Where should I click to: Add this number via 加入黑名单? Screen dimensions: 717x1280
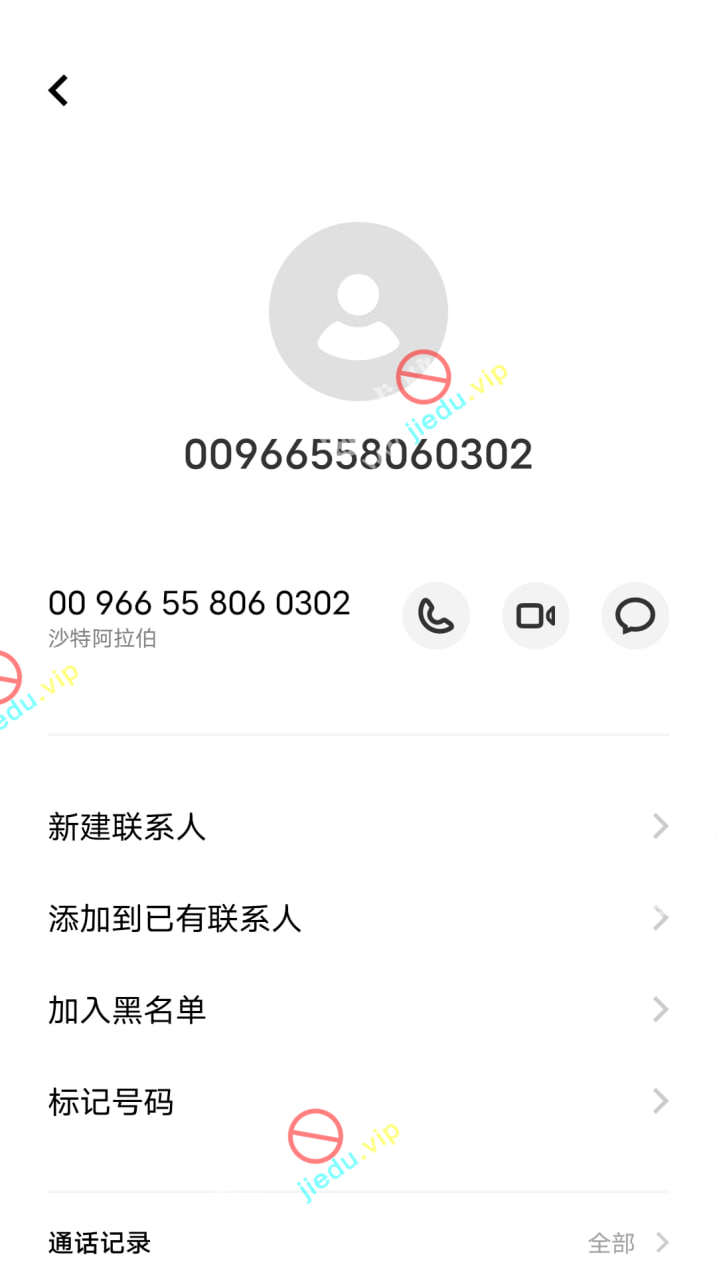tap(358, 1010)
